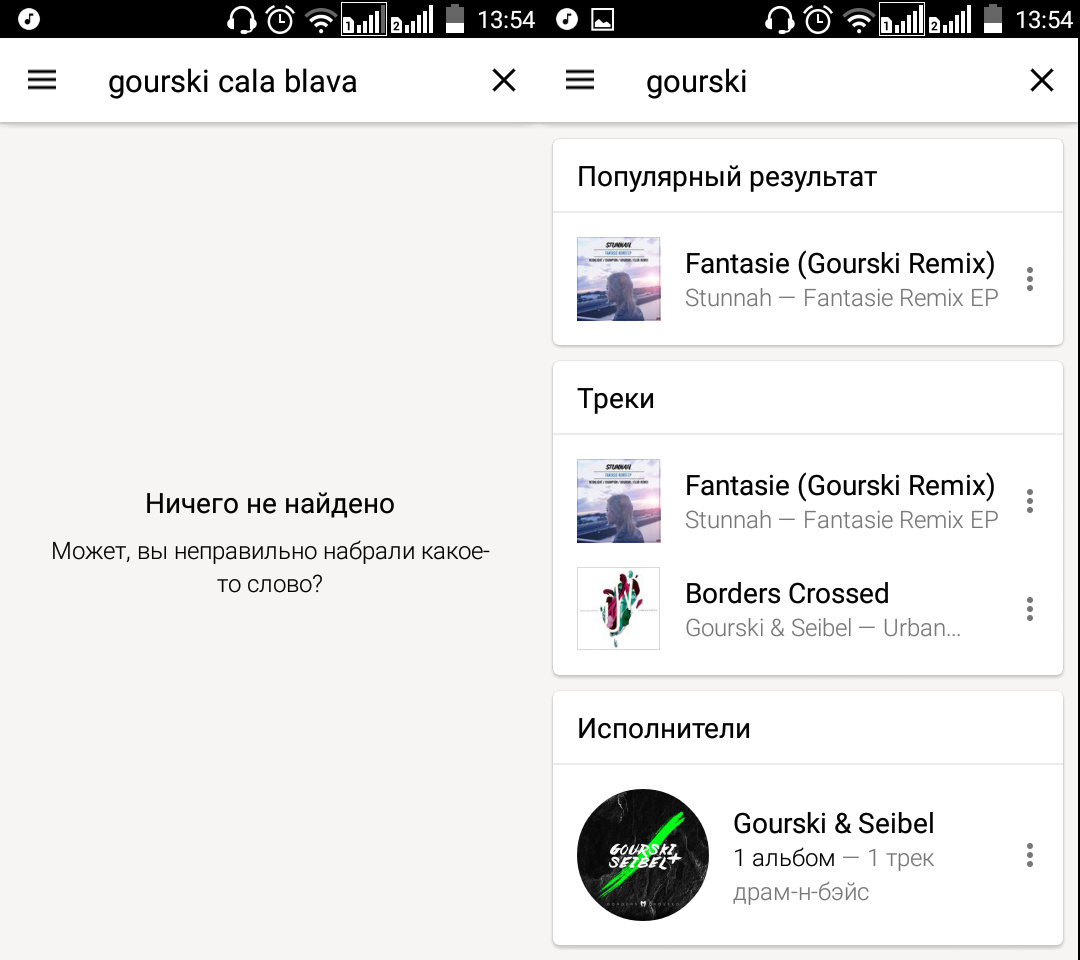The height and width of the screenshot is (960, 1080).
Task: Open options for Fantasie under Популярный результат
Action: [x=1029, y=279]
